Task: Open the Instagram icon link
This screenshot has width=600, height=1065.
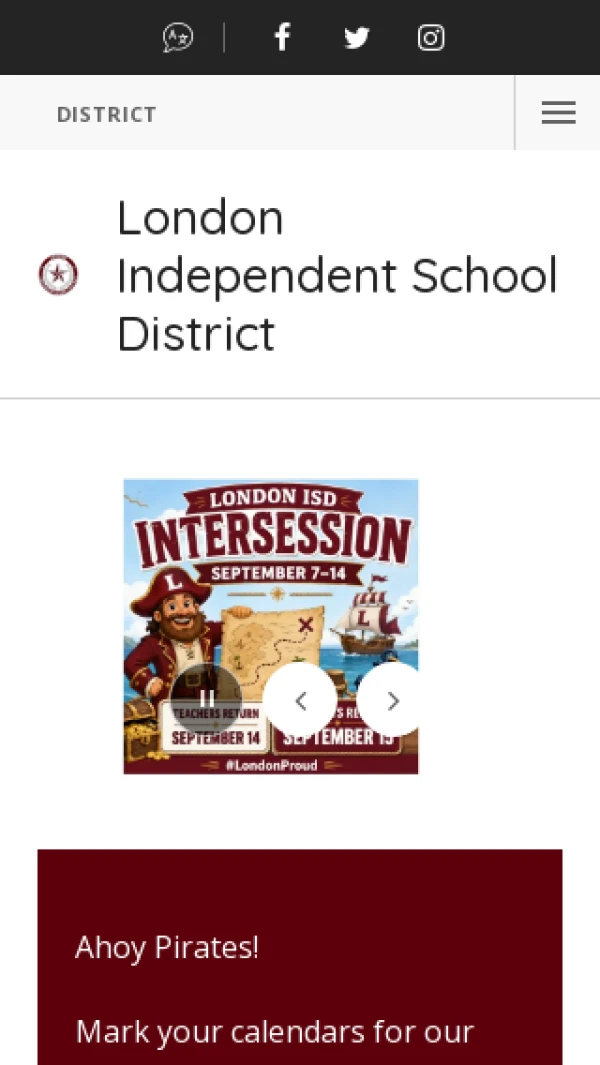Action: [x=431, y=37]
